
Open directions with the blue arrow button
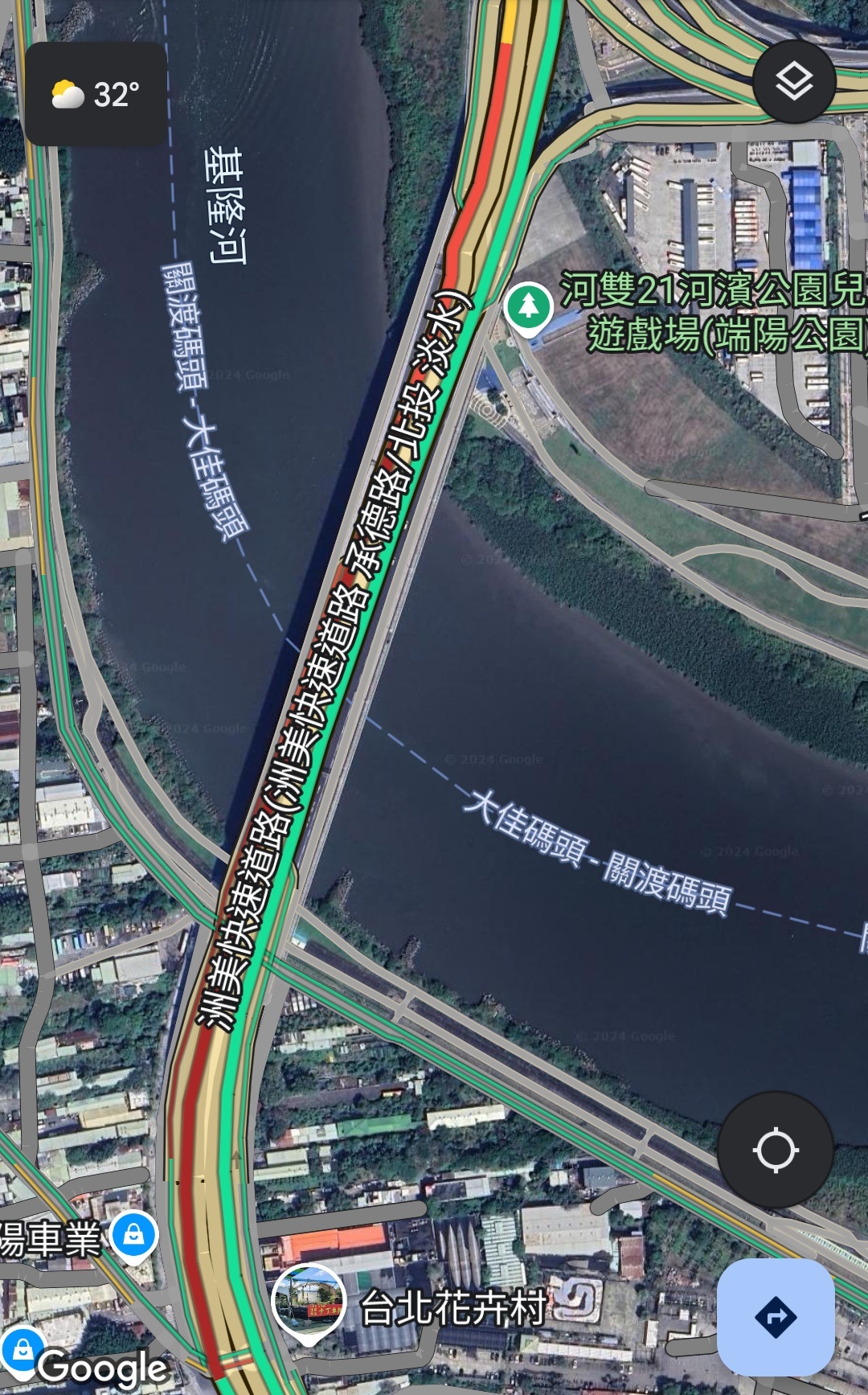(776, 1317)
